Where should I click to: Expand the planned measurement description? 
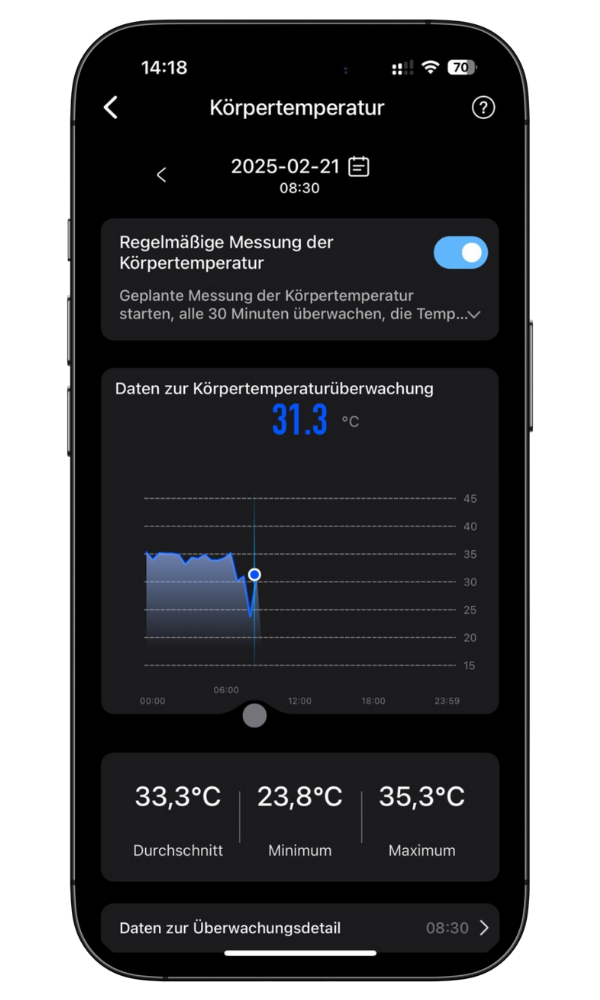click(474, 314)
